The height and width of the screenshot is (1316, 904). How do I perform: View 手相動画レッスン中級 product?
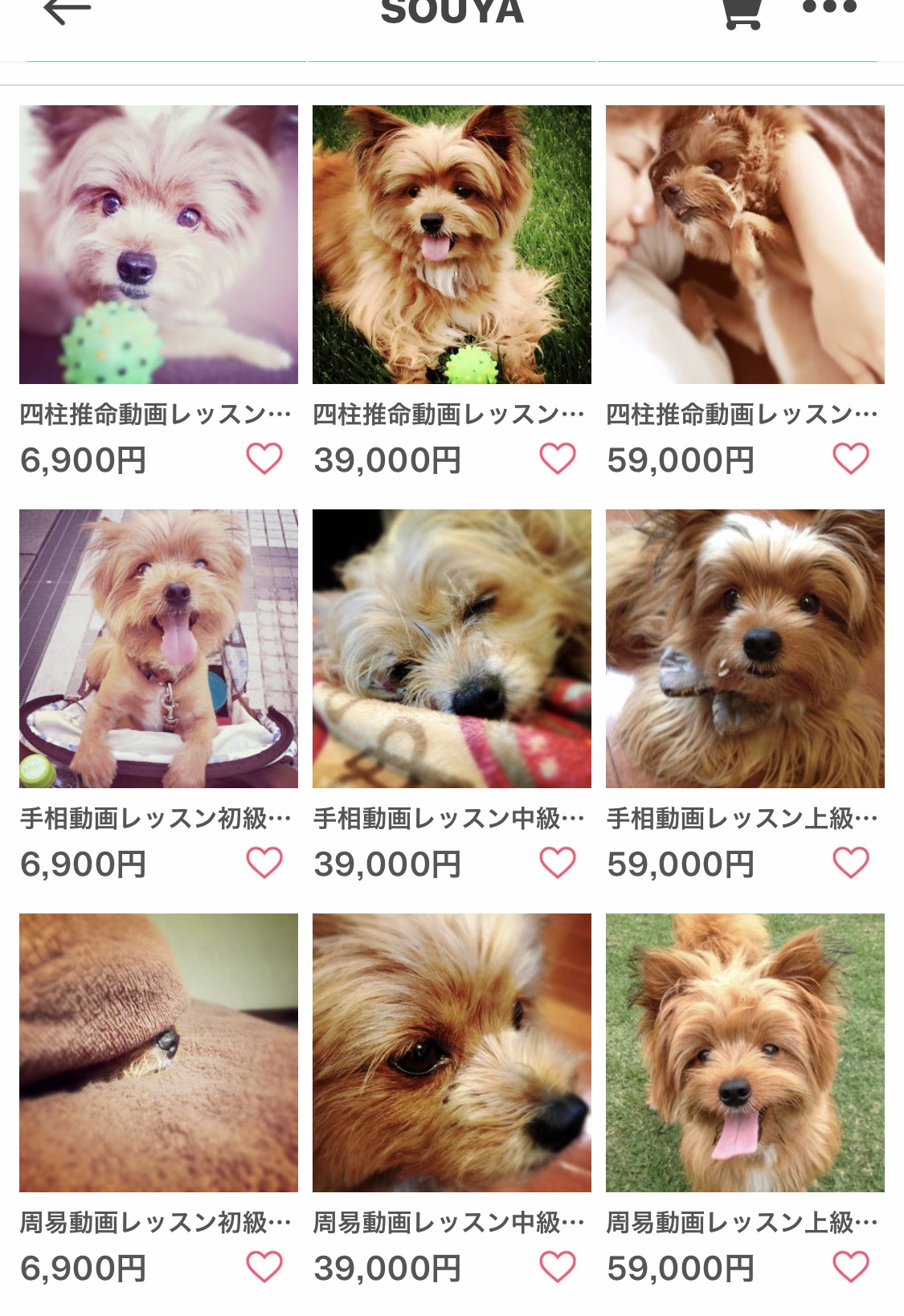point(452,648)
